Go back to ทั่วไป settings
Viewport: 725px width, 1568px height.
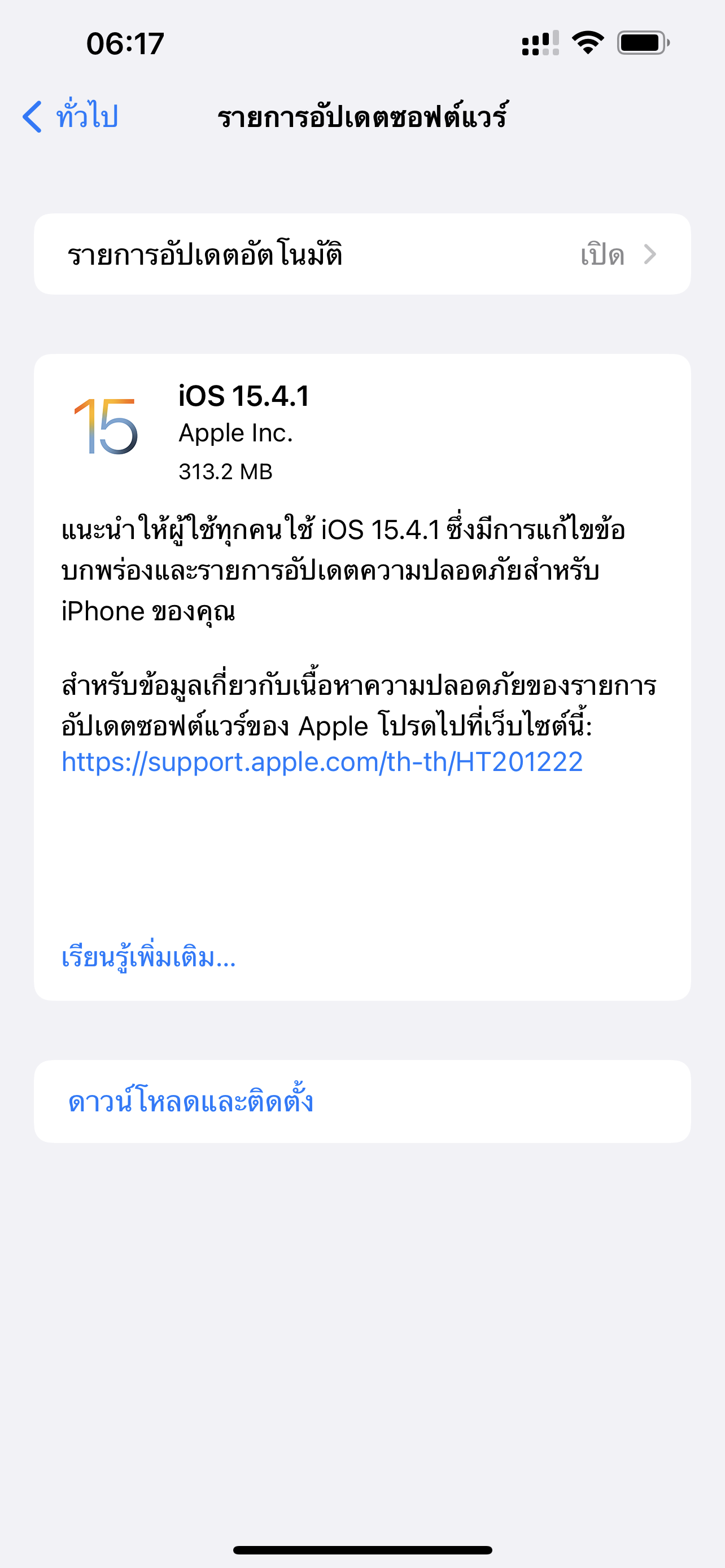(71, 116)
